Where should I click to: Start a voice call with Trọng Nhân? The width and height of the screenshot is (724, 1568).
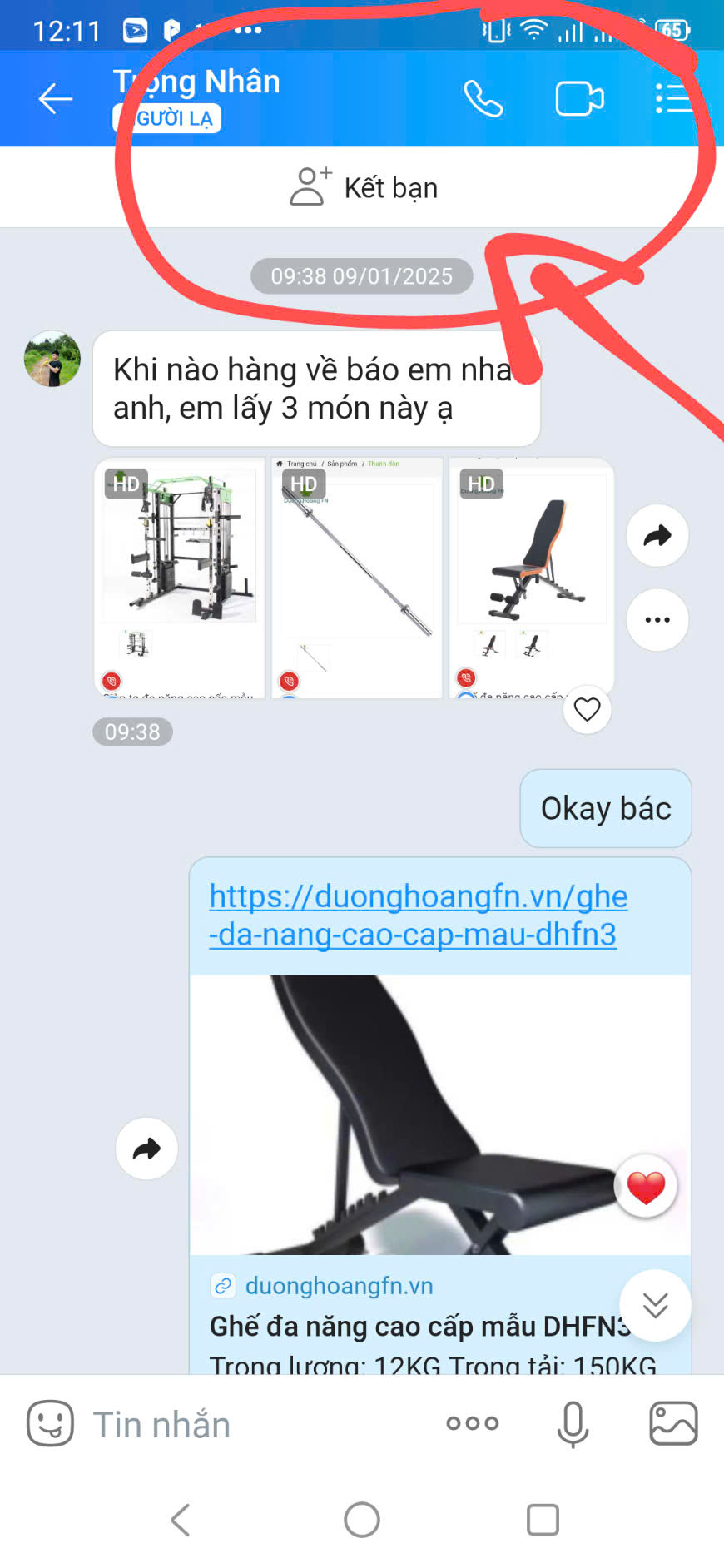tap(483, 99)
